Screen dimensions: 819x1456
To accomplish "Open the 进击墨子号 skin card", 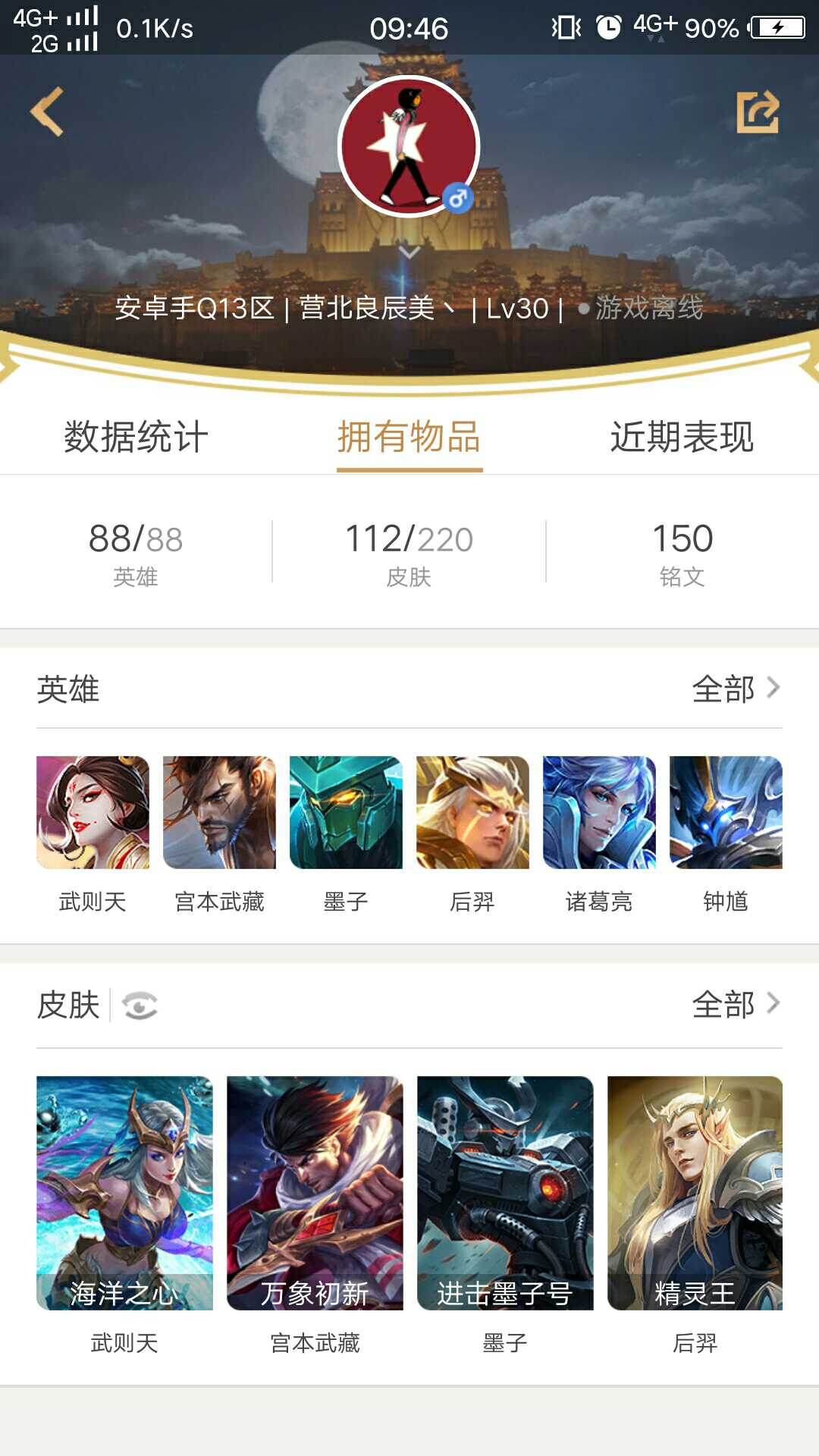I will tap(505, 1193).
